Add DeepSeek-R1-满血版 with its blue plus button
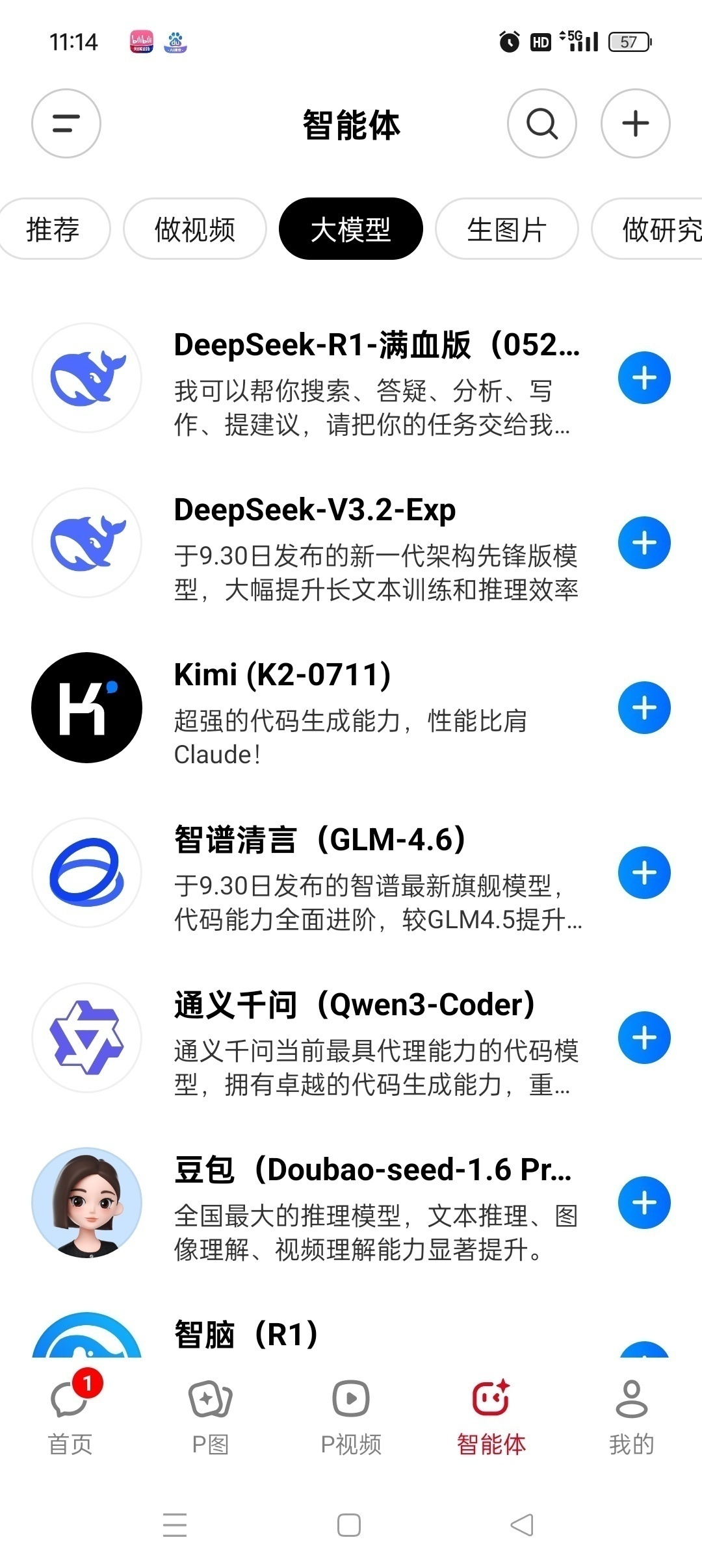 coord(643,379)
